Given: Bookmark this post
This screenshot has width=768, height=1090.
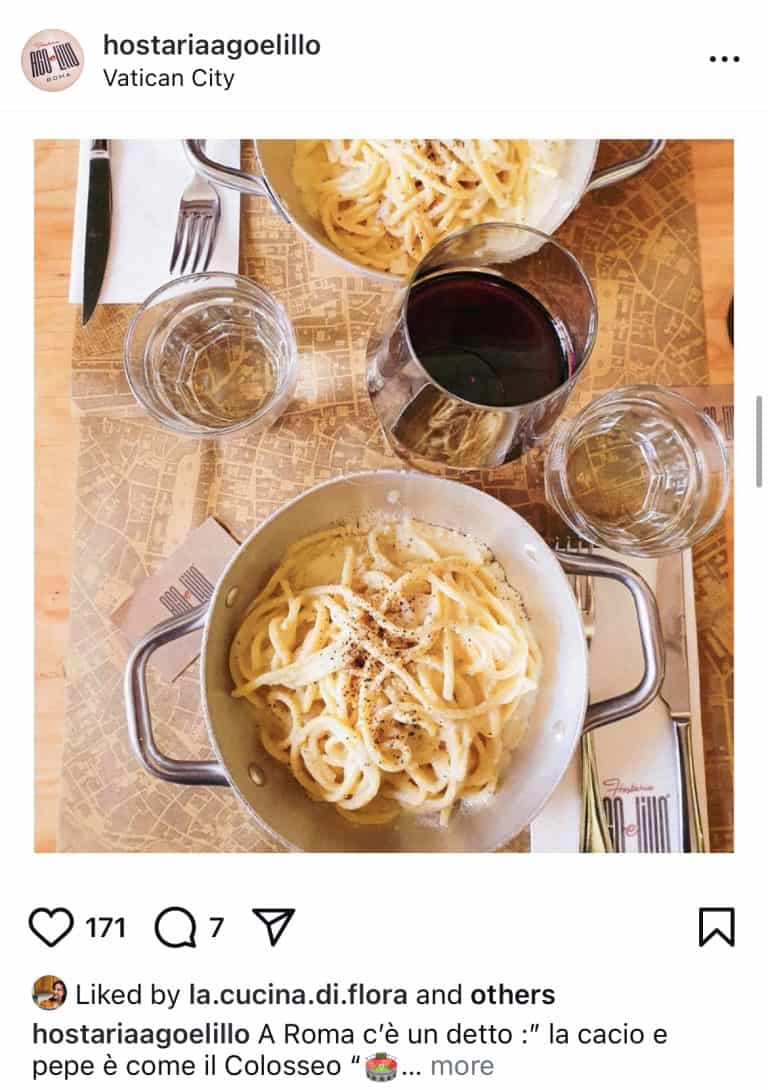Looking at the screenshot, I should (716, 927).
